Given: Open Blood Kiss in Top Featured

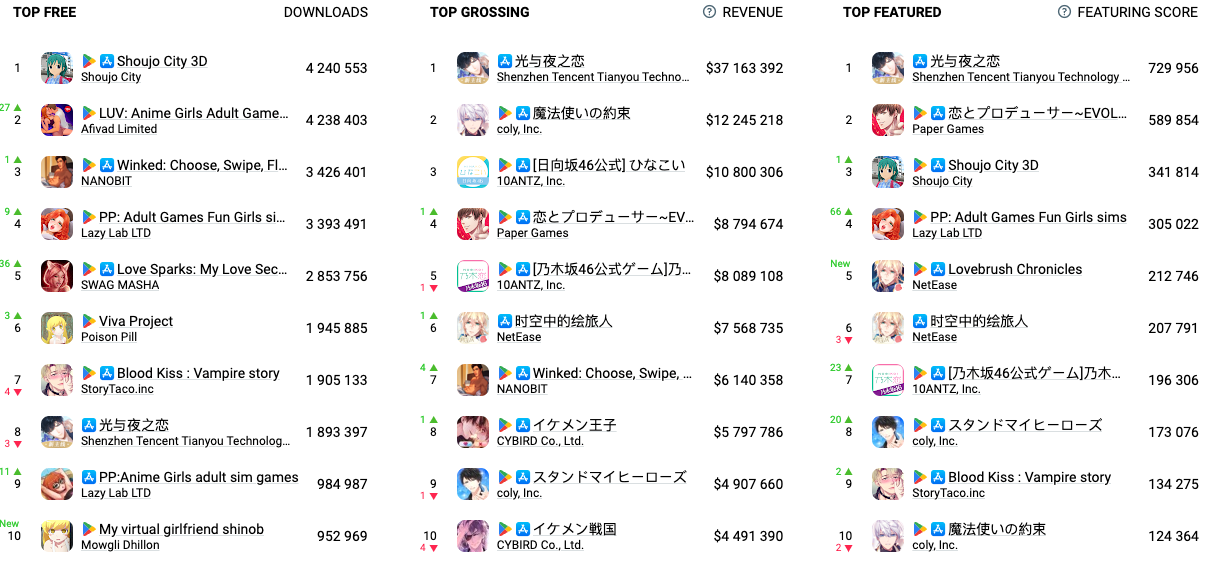Looking at the screenshot, I should pyautogui.click(x=1029, y=477).
